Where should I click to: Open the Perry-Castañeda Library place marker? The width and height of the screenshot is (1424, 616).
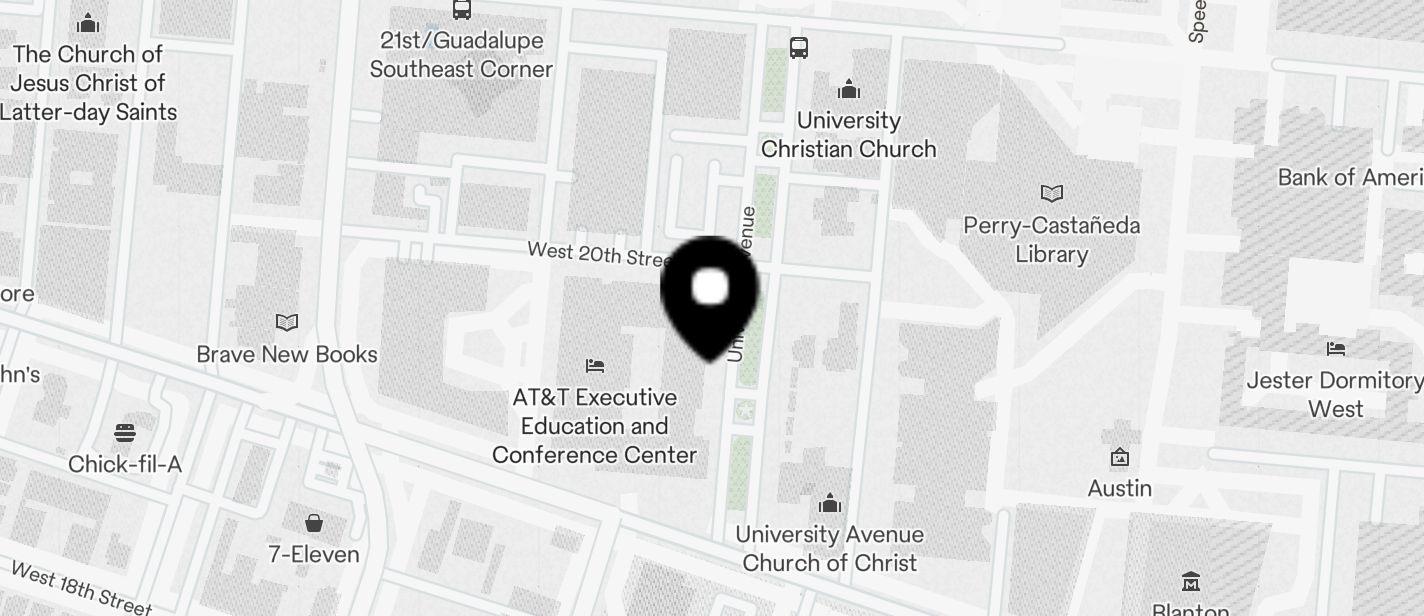(x=1051, y=194)
